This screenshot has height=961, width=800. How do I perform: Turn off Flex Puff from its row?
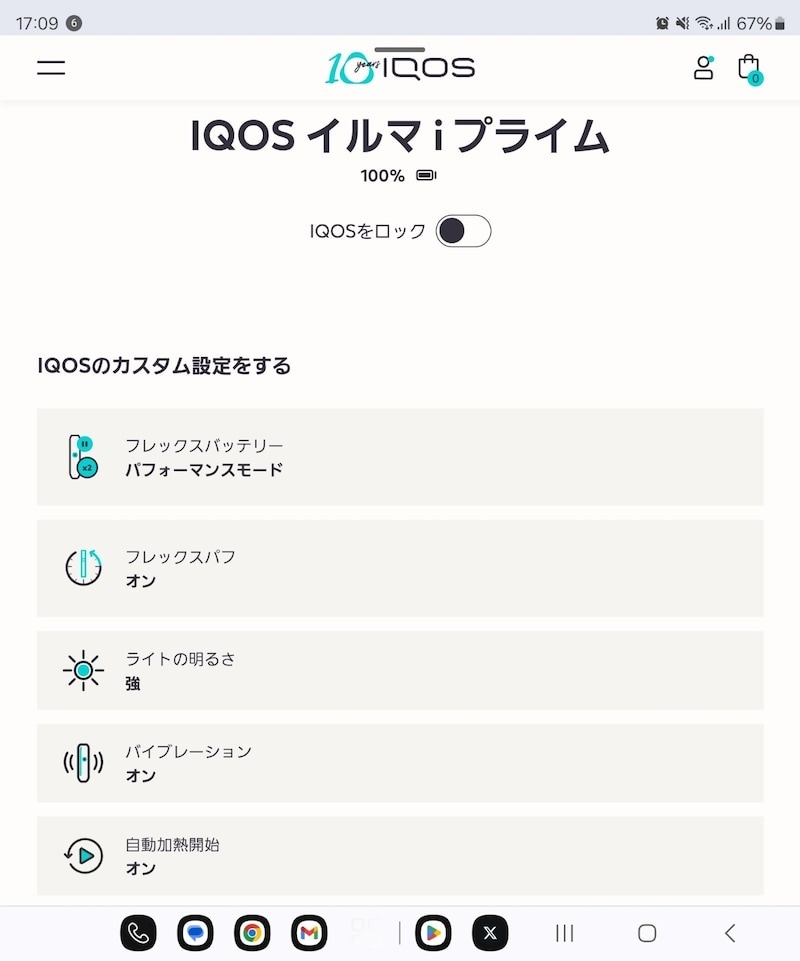point(400,568)
